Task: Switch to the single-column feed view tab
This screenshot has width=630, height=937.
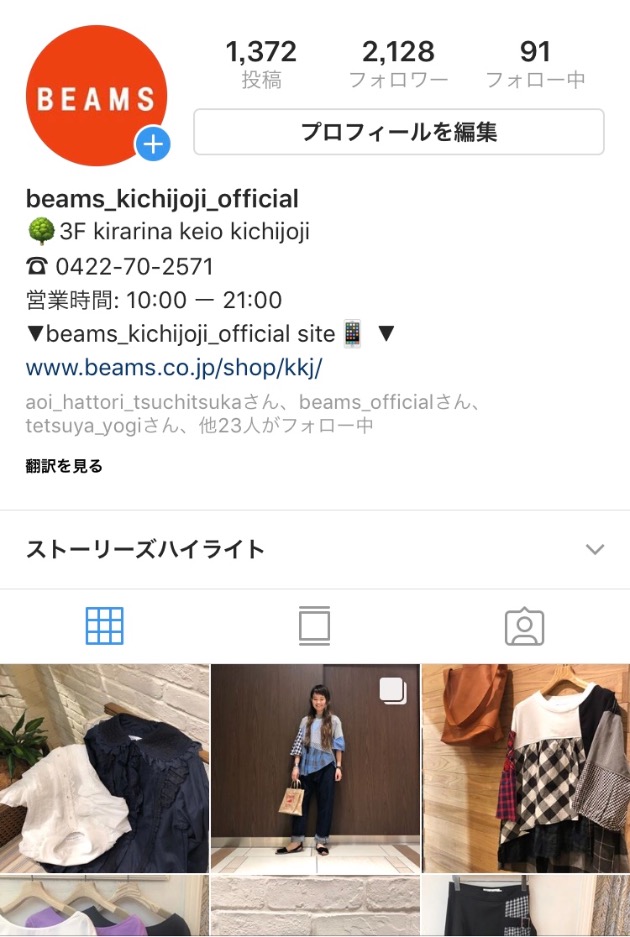Action: (314, 626)
